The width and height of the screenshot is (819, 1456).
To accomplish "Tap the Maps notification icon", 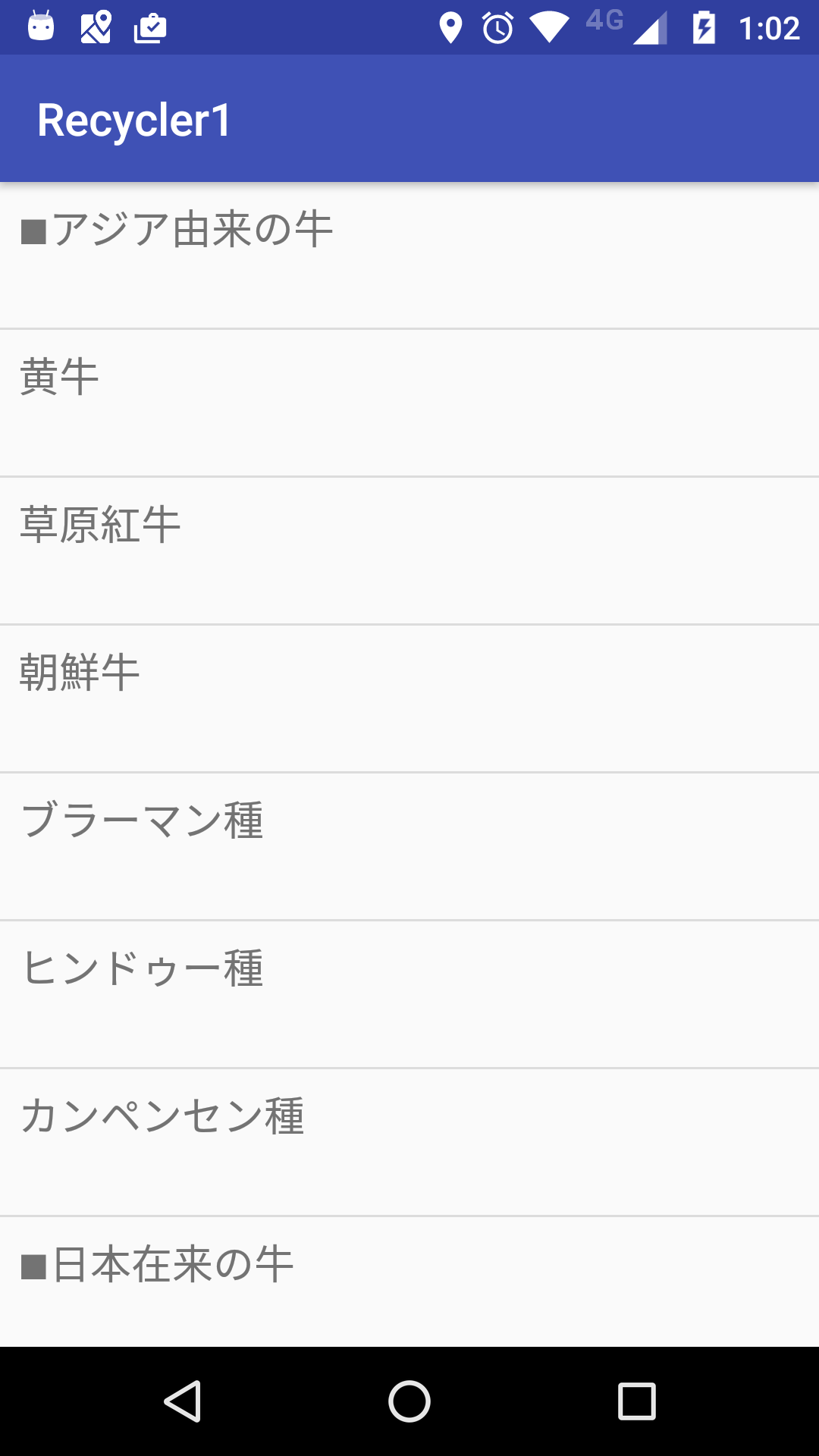I will 95,27.
